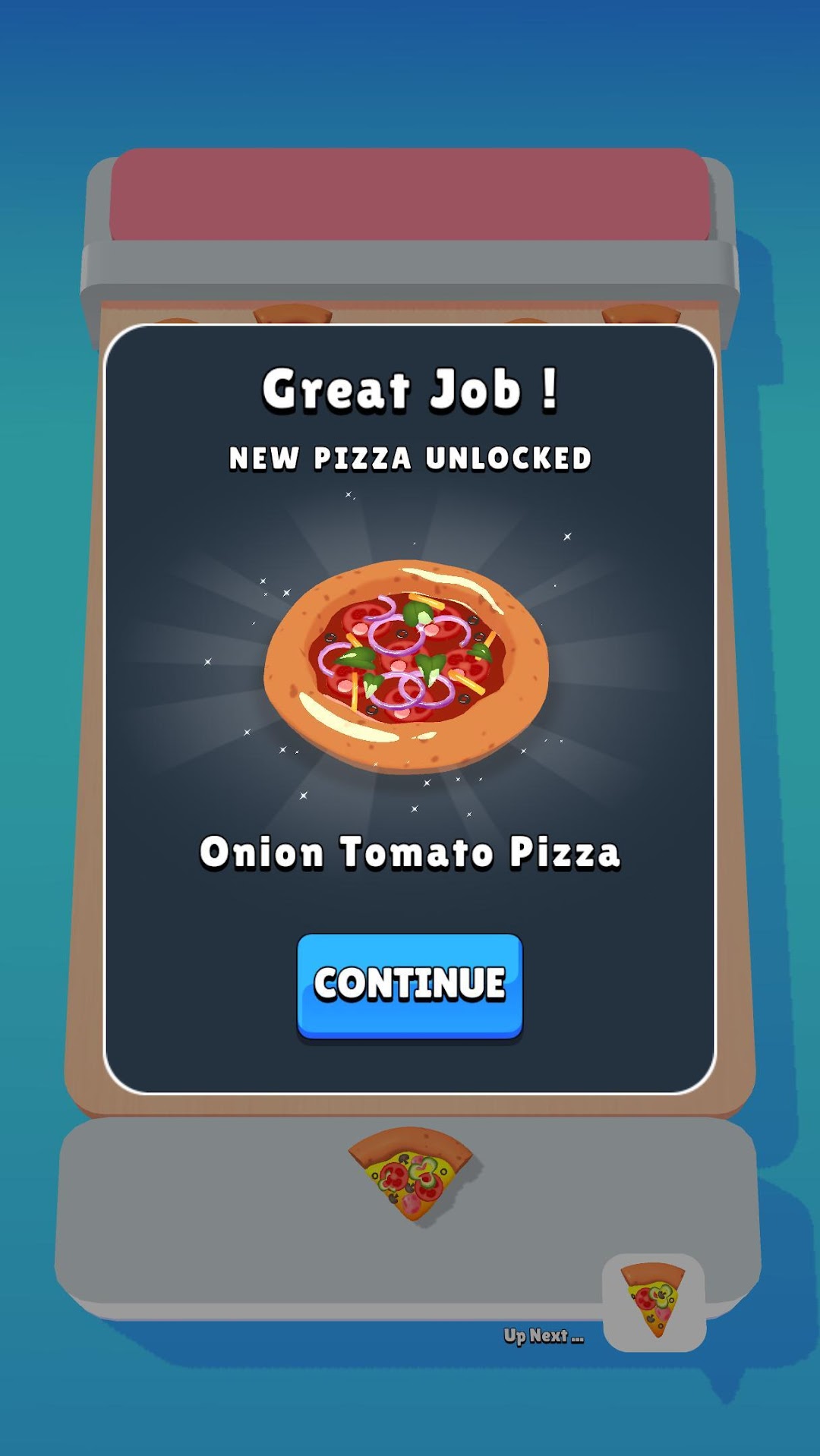This screenshot has width=820, height=1456.
Task: Tap the blue Continue button
Action: tap(409, 985)
